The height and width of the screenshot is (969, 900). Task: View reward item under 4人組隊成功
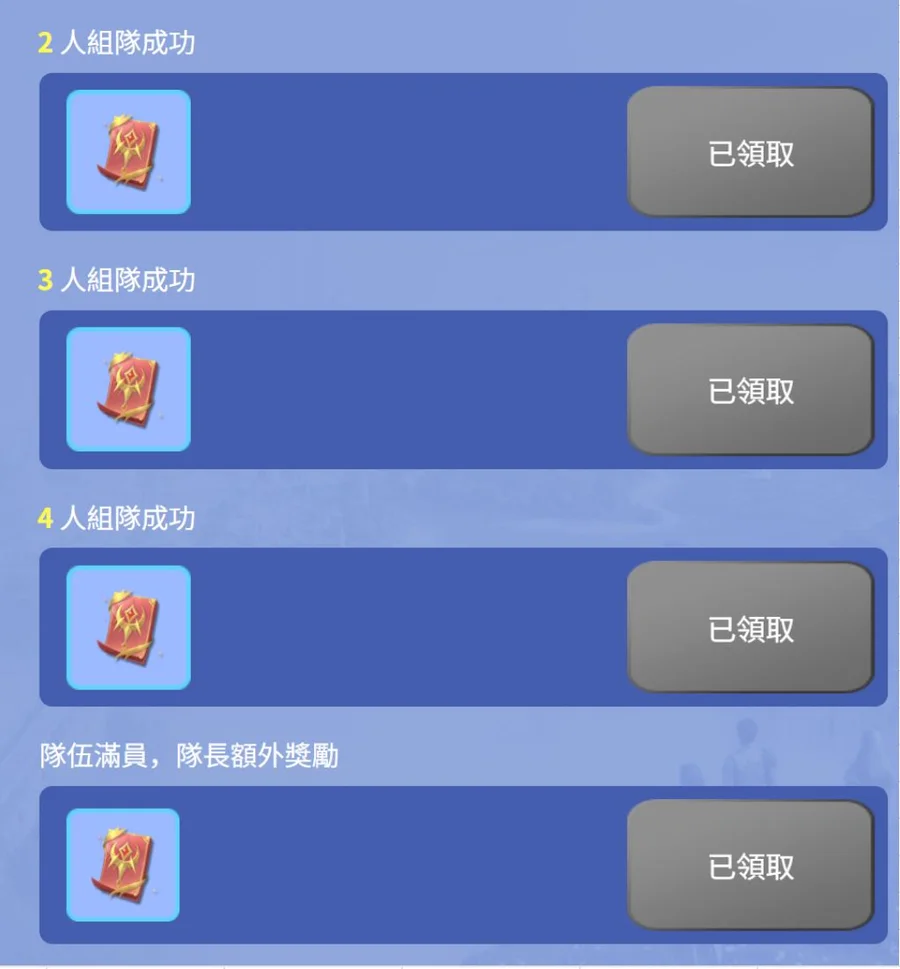click(128, 628)
